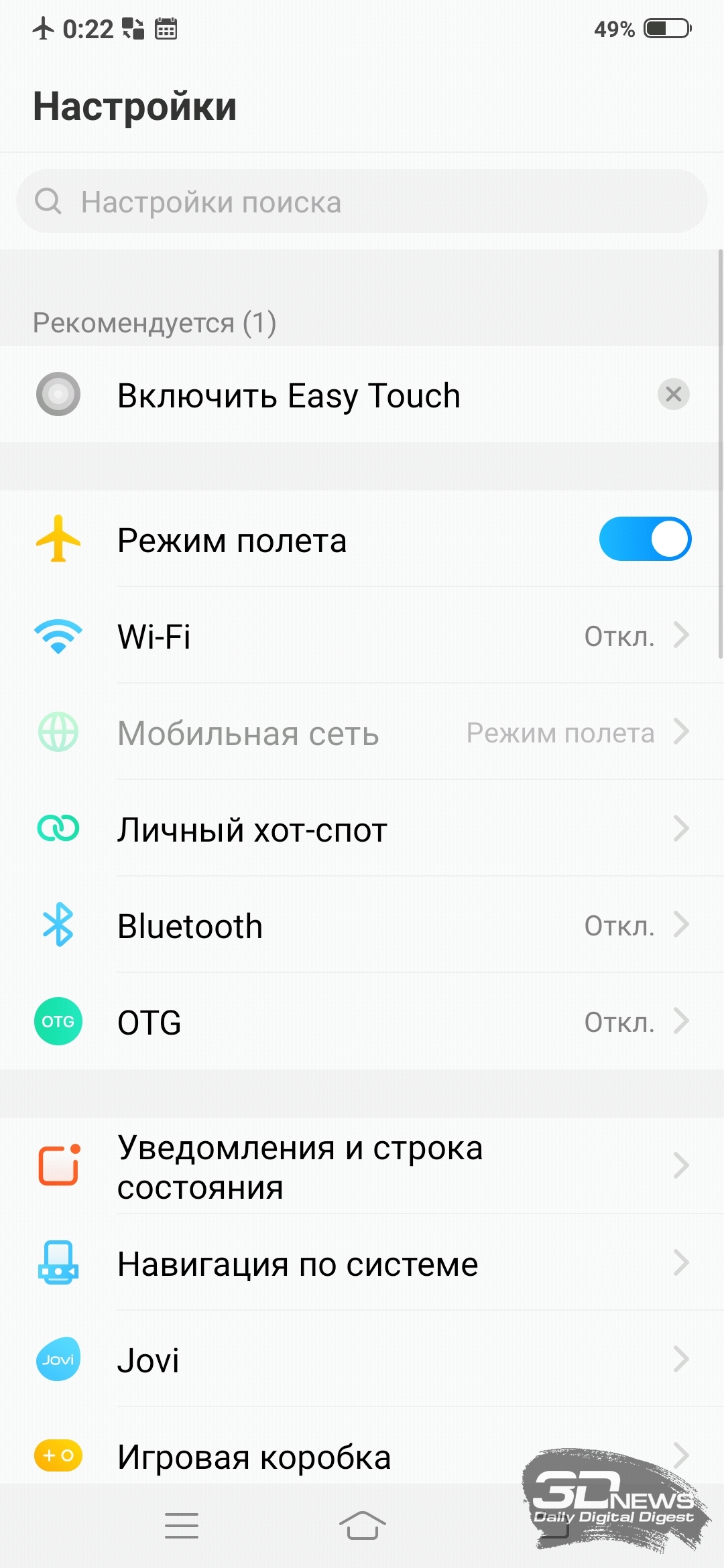
Task: Open the system menu button
Action: tap(182, 1526)
